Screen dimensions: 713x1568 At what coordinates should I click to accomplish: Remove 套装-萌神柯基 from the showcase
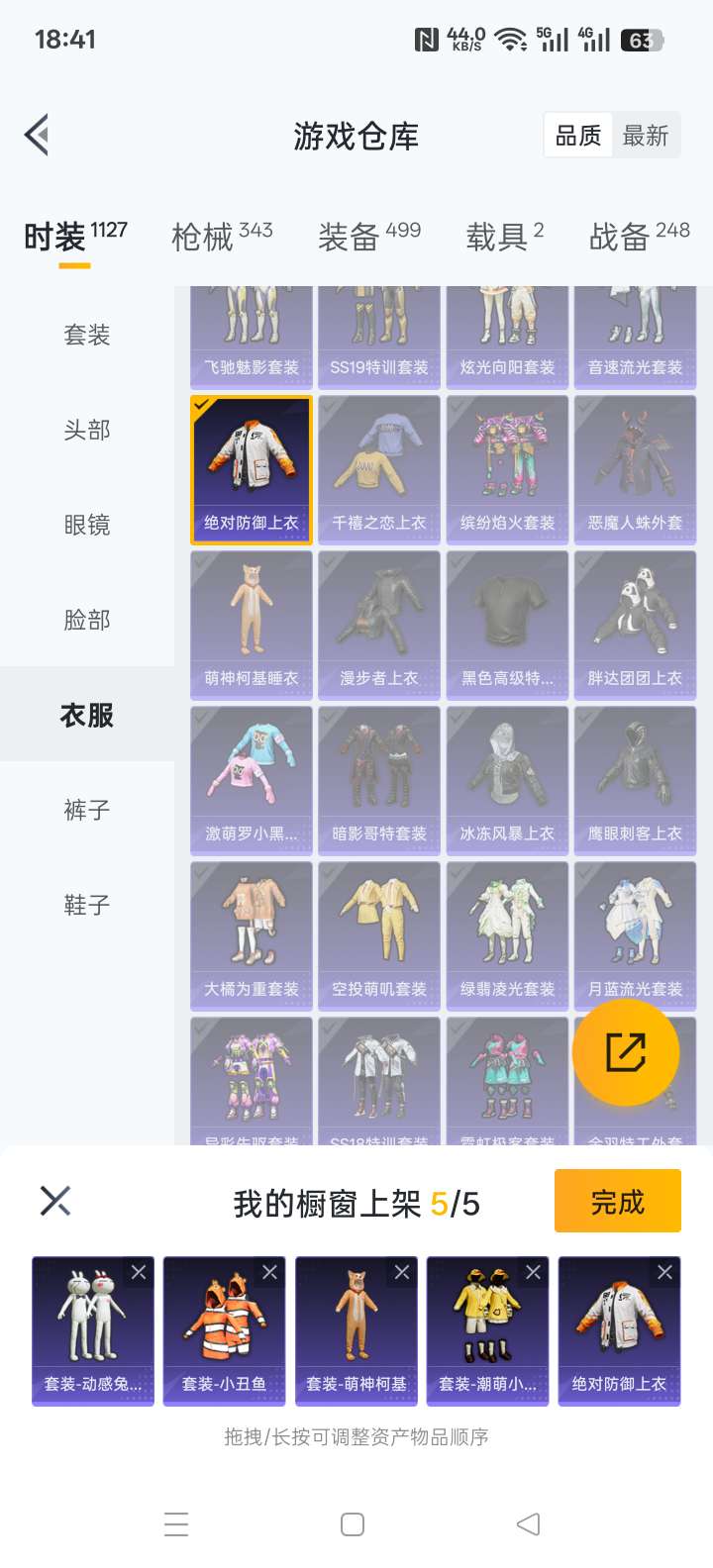click(x=401, y=1273)
